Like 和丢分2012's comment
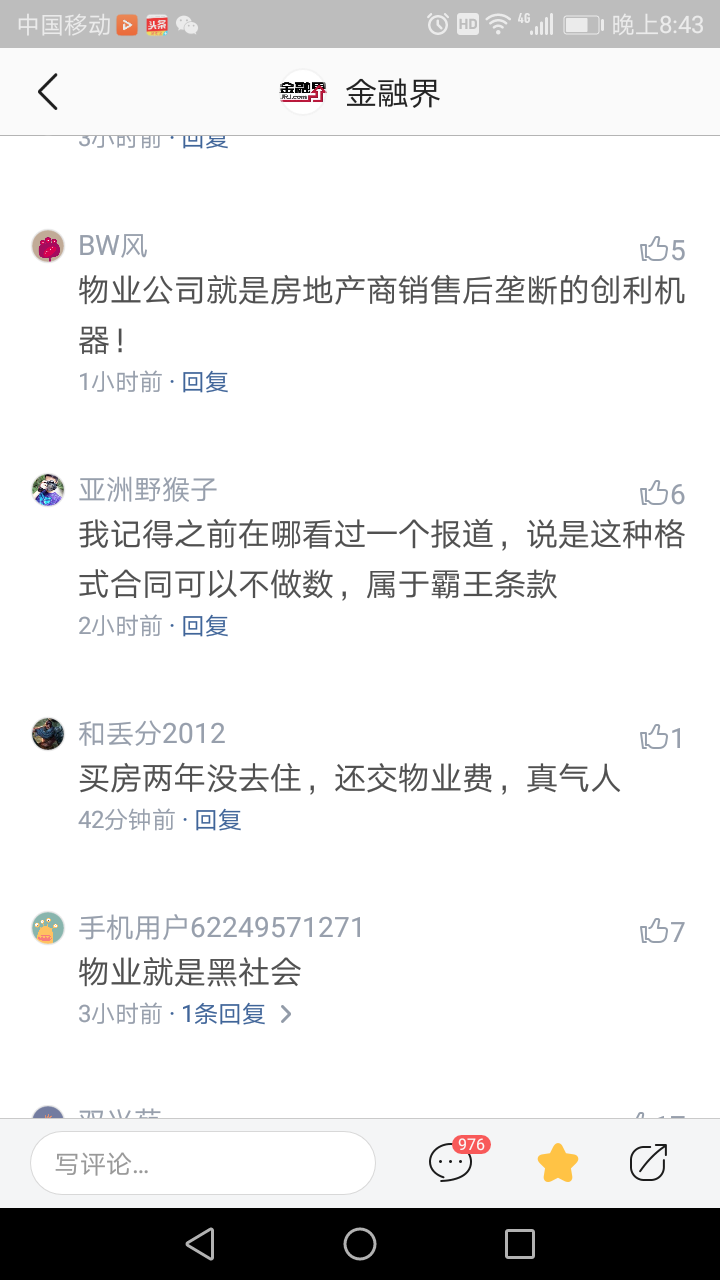This screenshot has width=720, height=1280. (x=661, y=738)
